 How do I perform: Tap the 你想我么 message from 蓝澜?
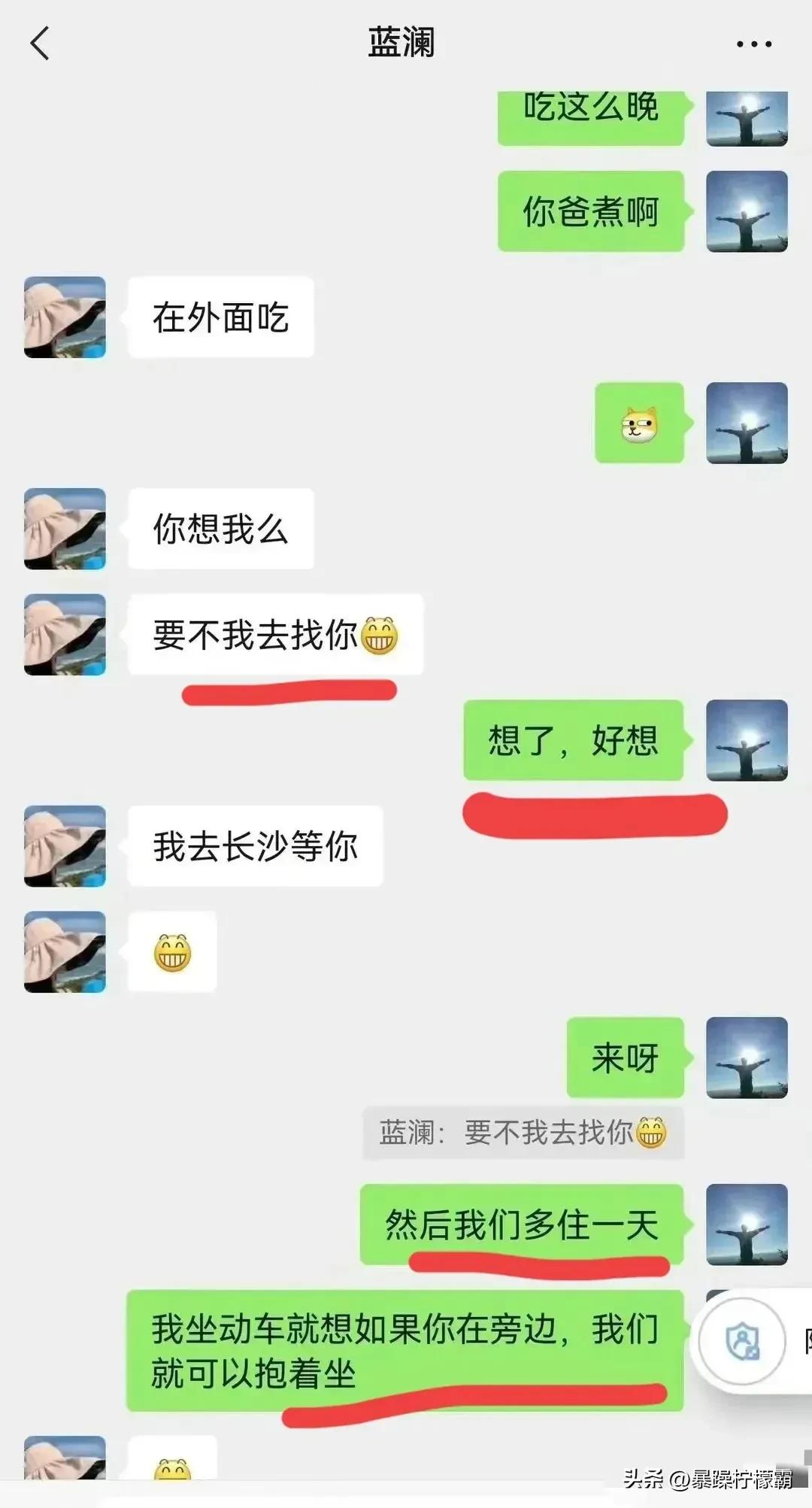click(222, 529)
